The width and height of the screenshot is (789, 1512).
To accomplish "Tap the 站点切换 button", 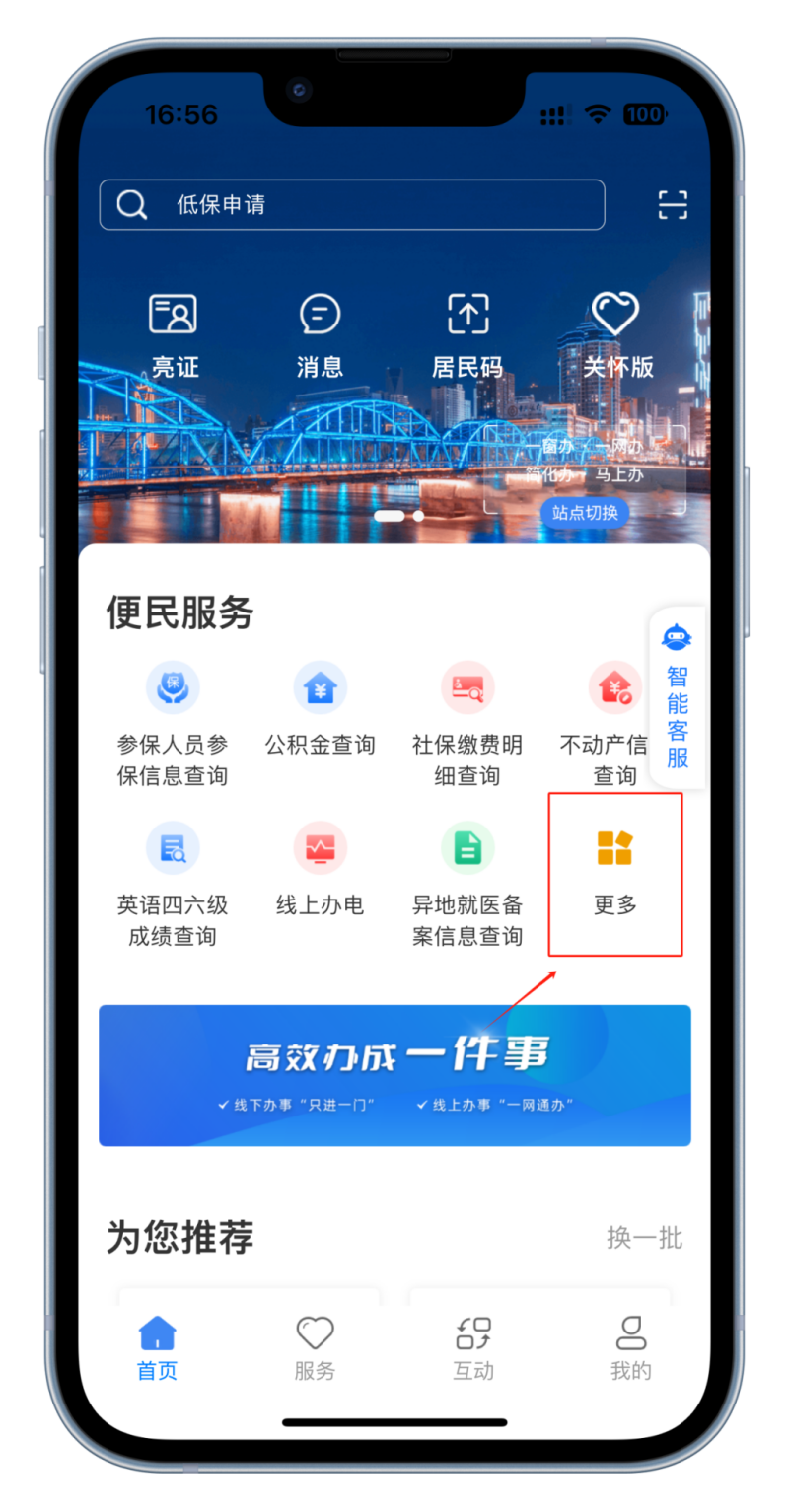I will coord(584,513).
